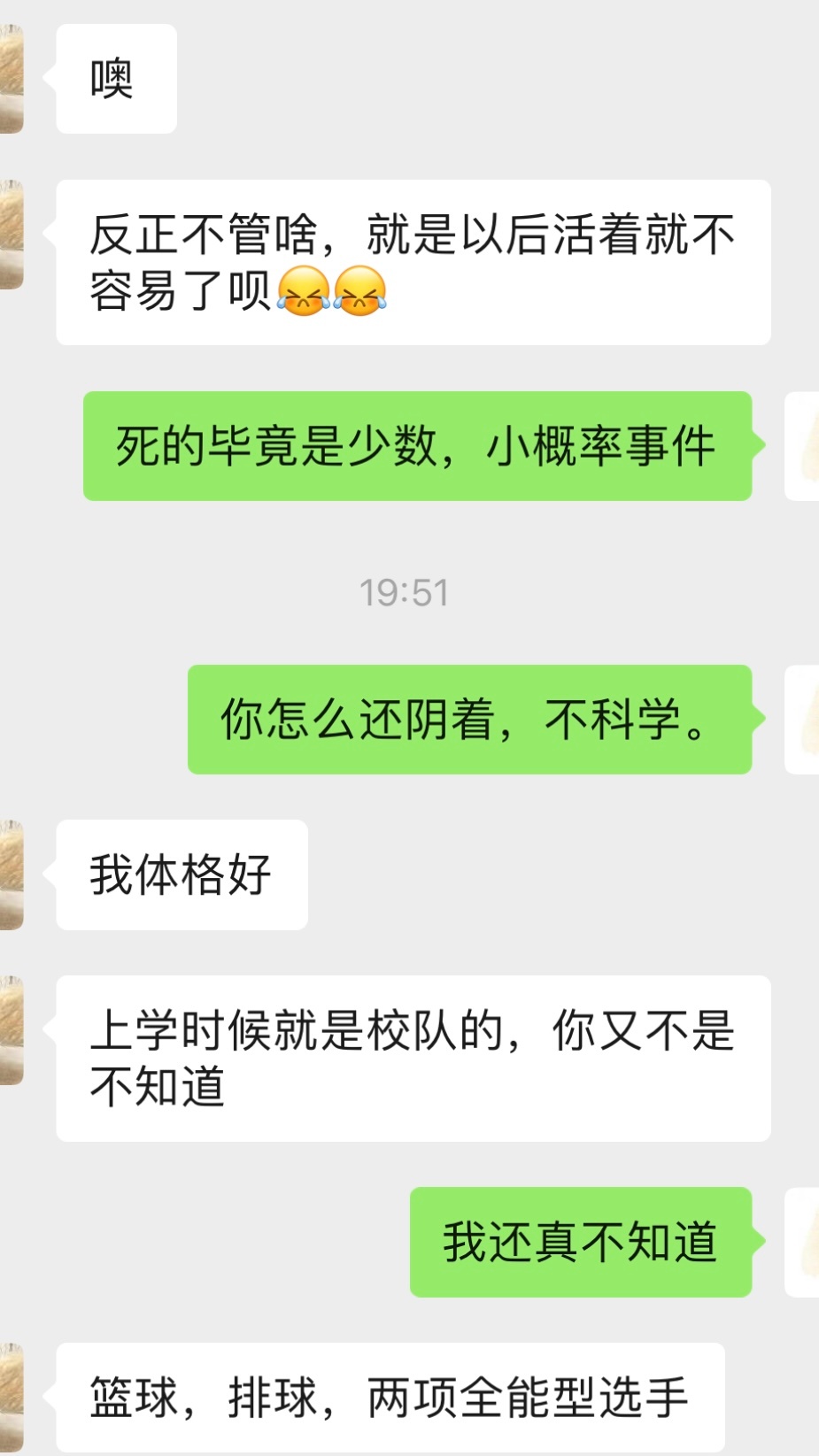Tap the avatar next to 我体格好

point(11,874)
